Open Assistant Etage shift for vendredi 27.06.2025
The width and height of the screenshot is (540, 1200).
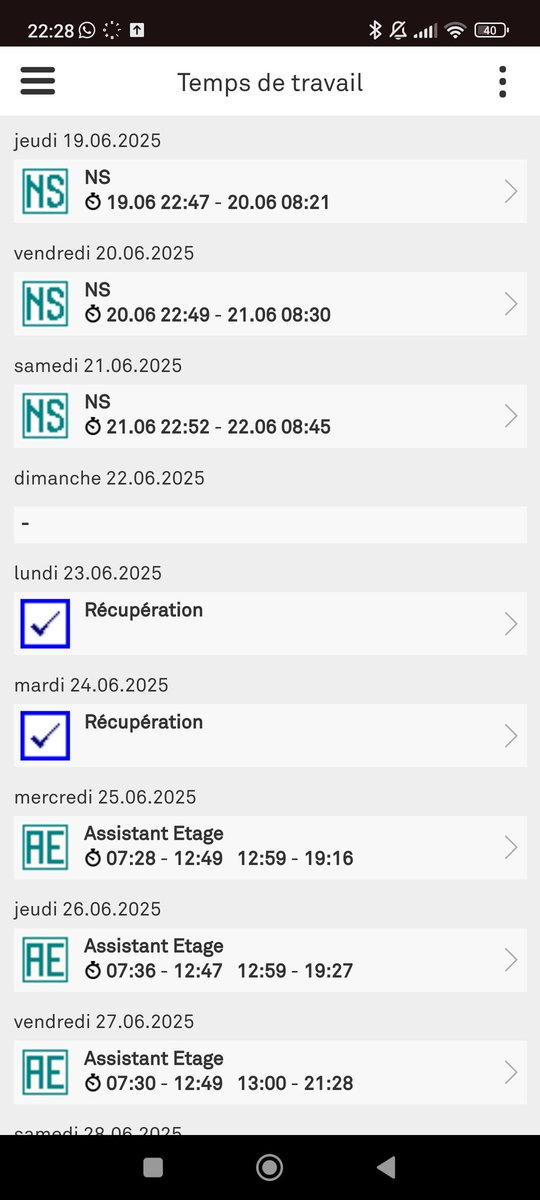(x=270, y=1072)
